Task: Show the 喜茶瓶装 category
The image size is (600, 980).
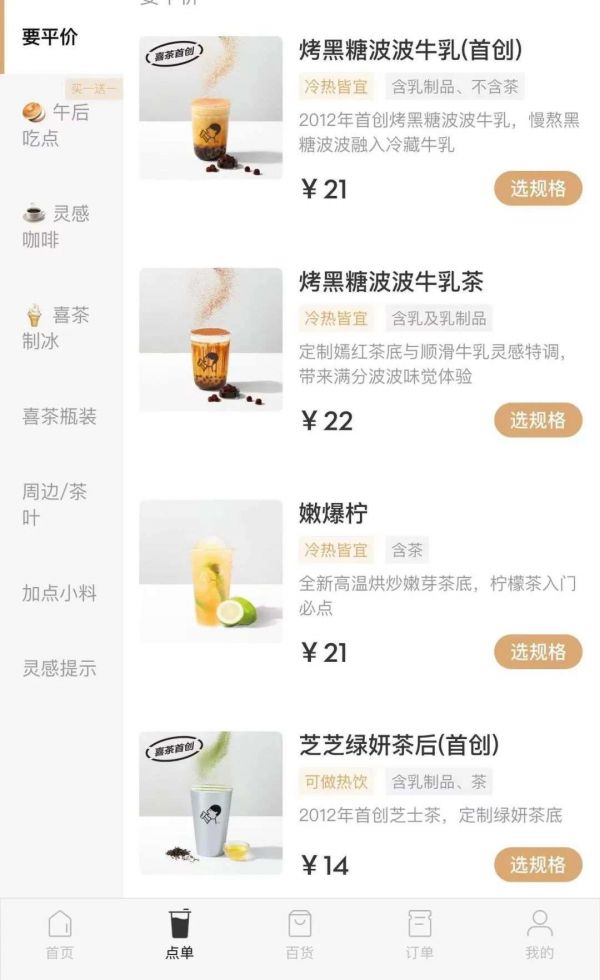Action: [x=60, y=416]
